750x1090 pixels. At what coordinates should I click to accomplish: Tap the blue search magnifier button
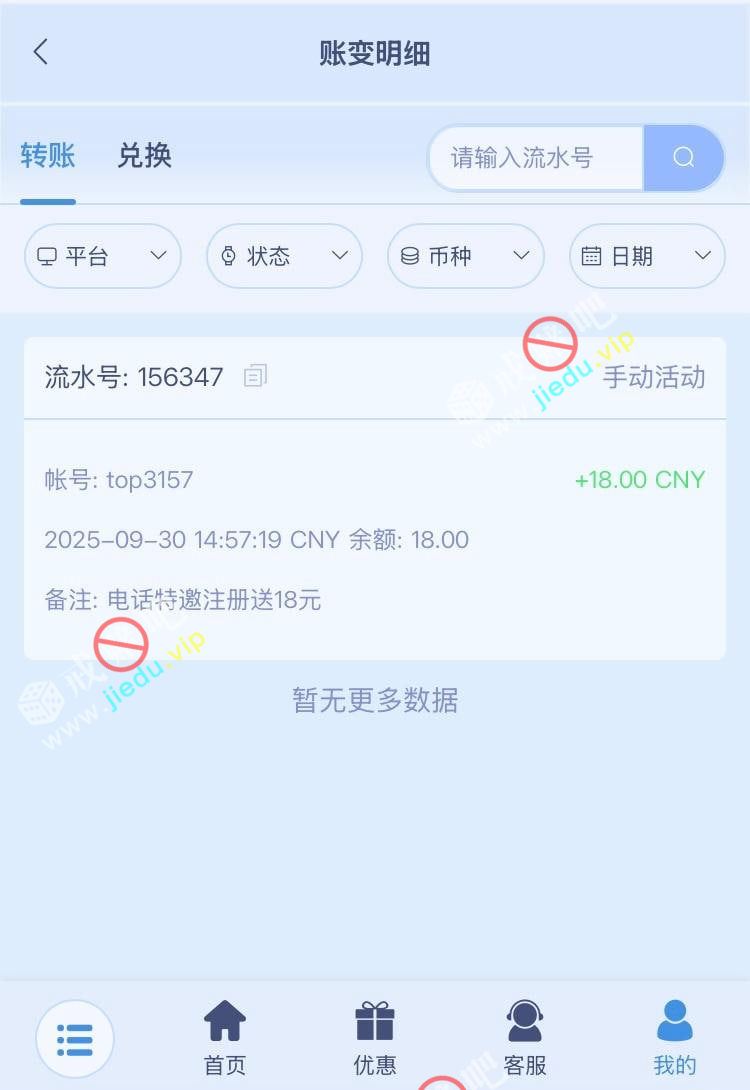[684, 158]
